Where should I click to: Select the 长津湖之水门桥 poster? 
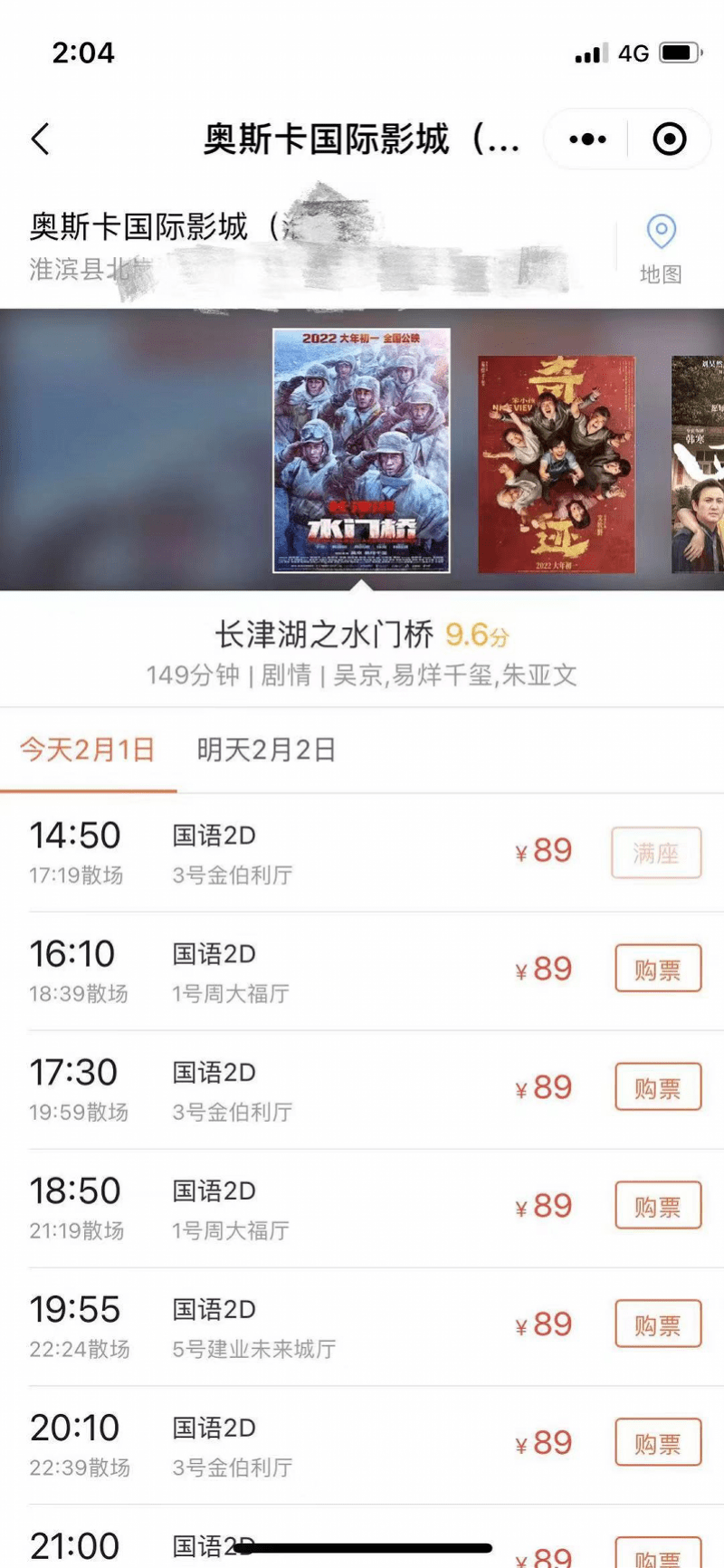361,450
